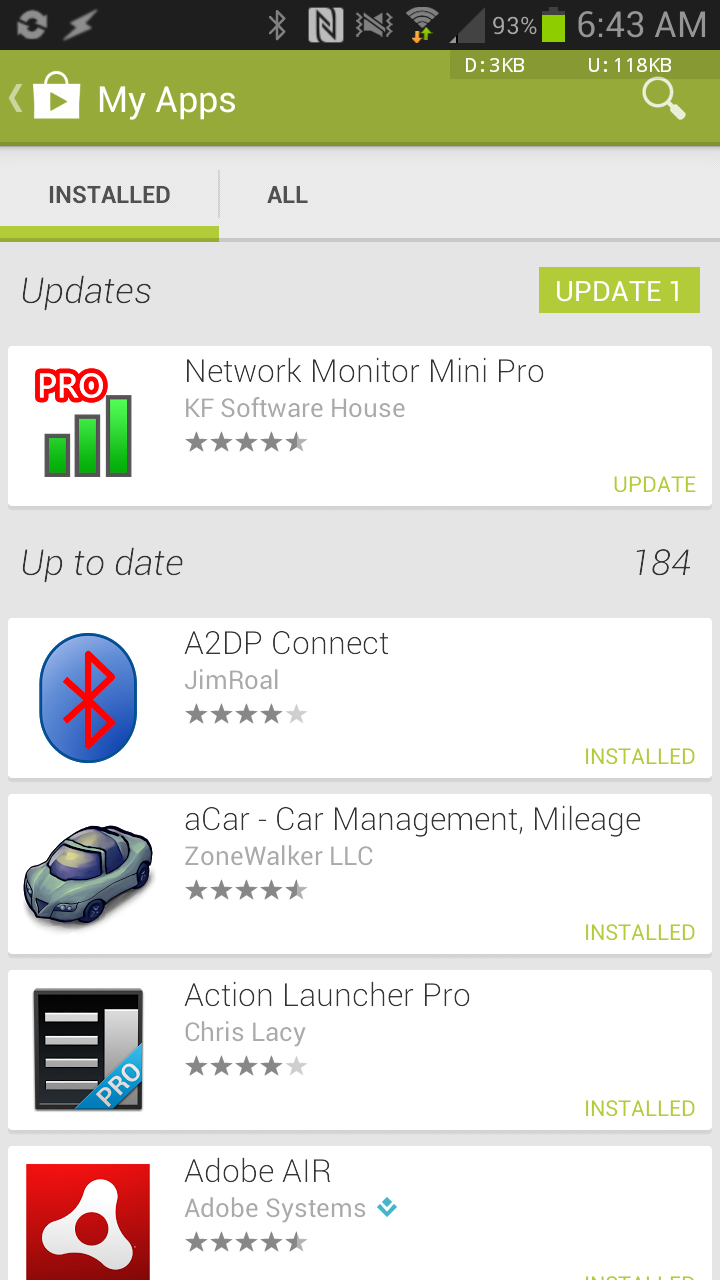The height and width of the screenshot is (1280, 720).
Task: Open the Action Launcher Pro app card
Action: [x=360, y=1050]
